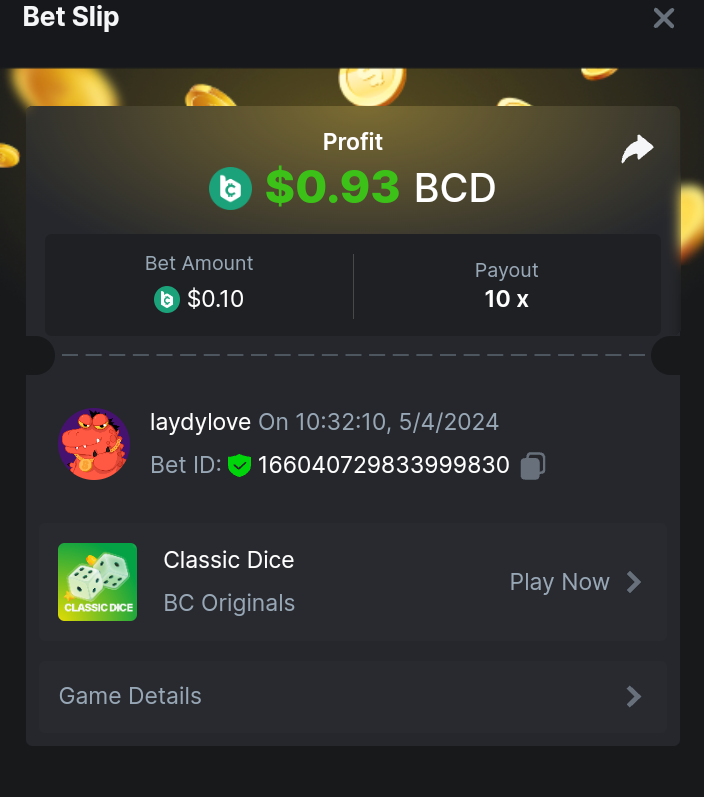Close the Bet Slip dialog
The width and height of the screenshot is (704, 797).
click(664, 18)
